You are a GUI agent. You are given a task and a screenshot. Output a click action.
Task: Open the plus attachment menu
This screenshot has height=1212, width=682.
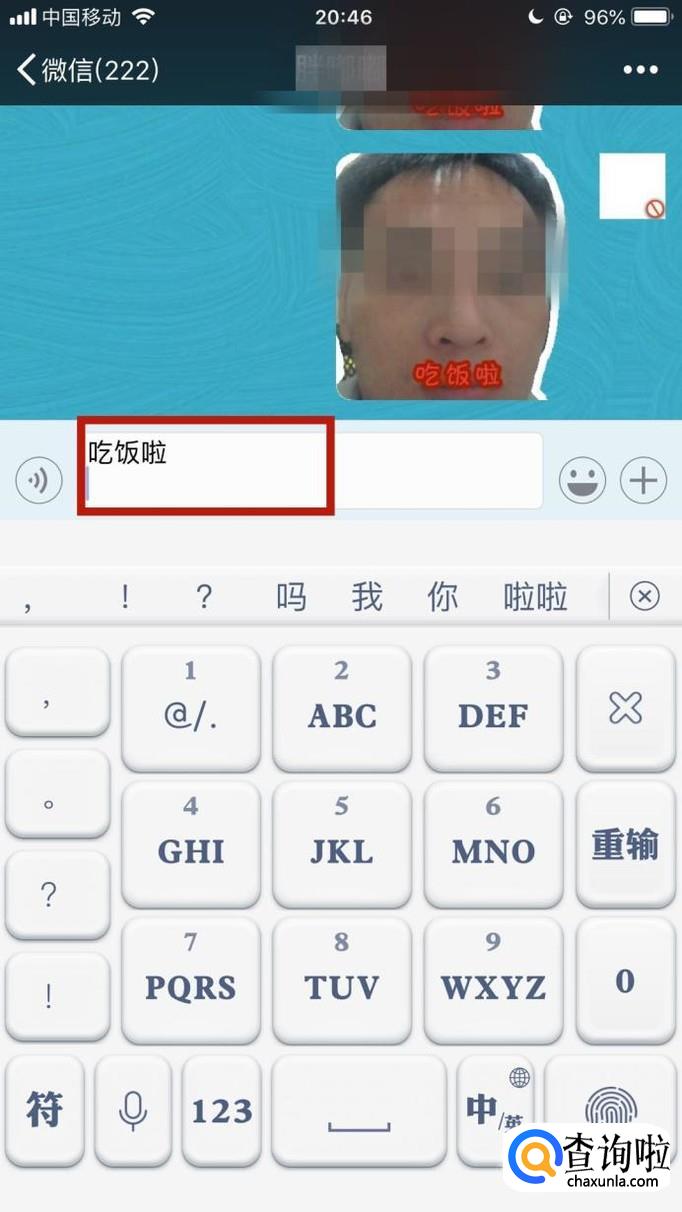tap(643, 482)
